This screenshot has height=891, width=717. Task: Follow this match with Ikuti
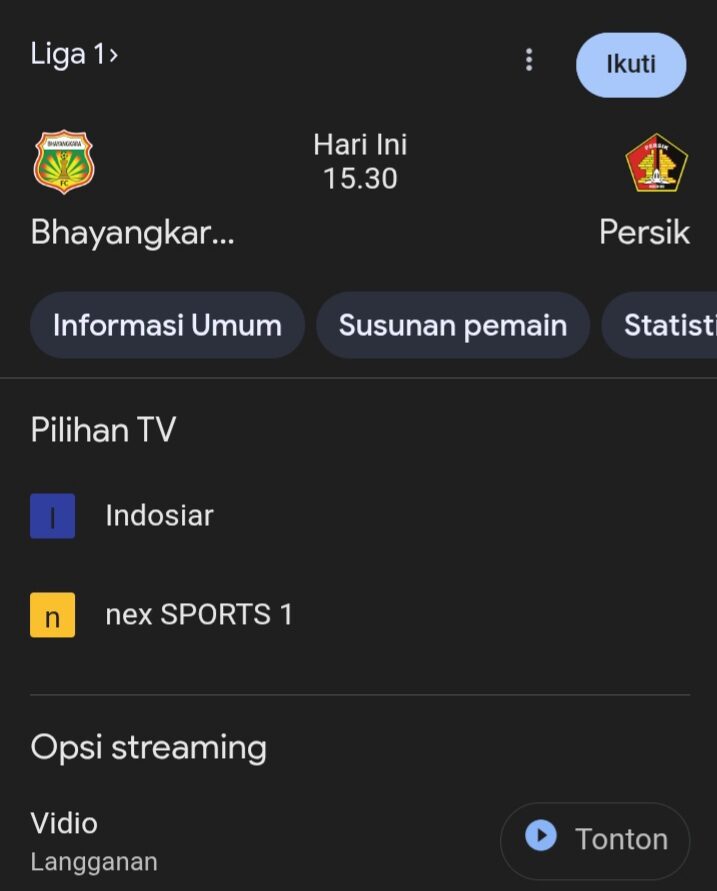(631, 64)
